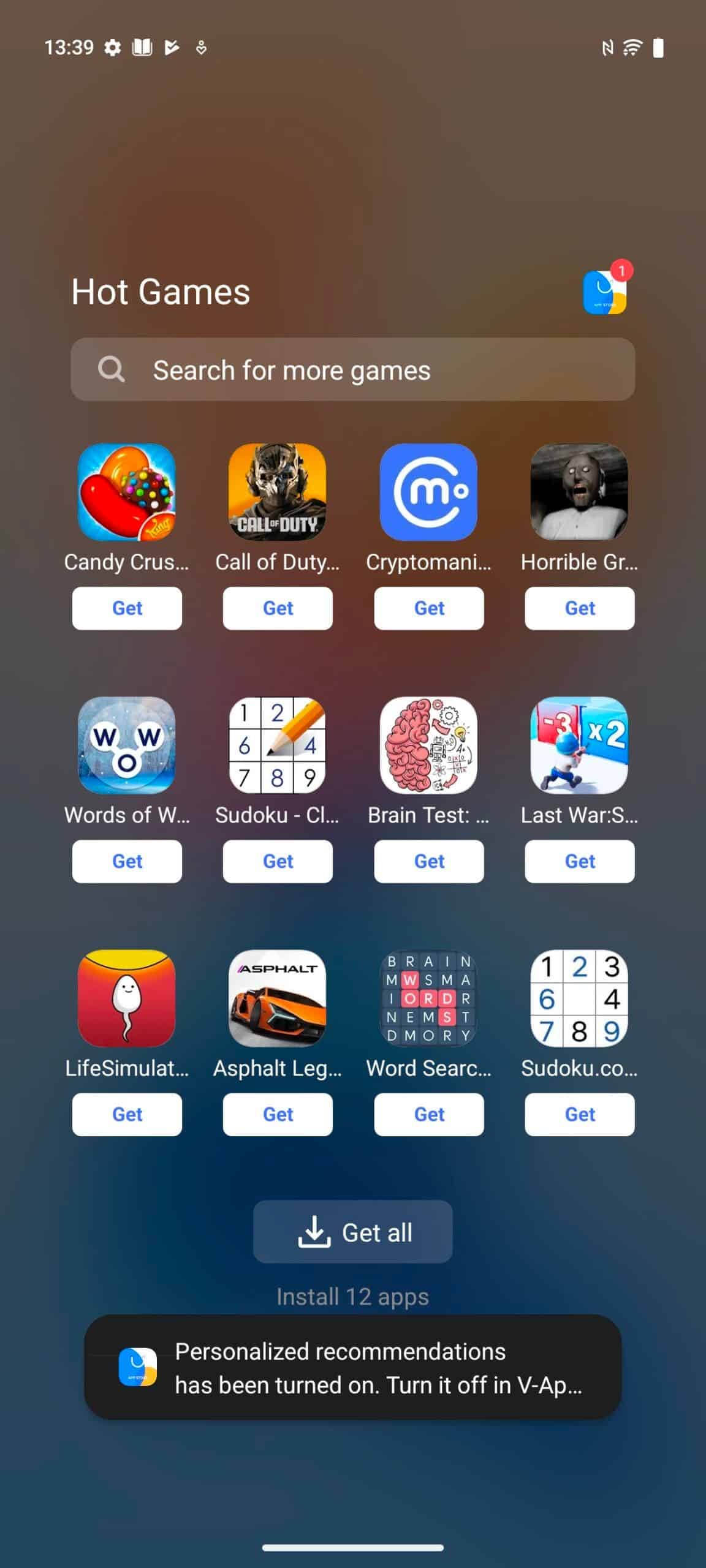Screen dimensions: 706x1568
Task: Get Candy Crush game
Action: point(127,608)
